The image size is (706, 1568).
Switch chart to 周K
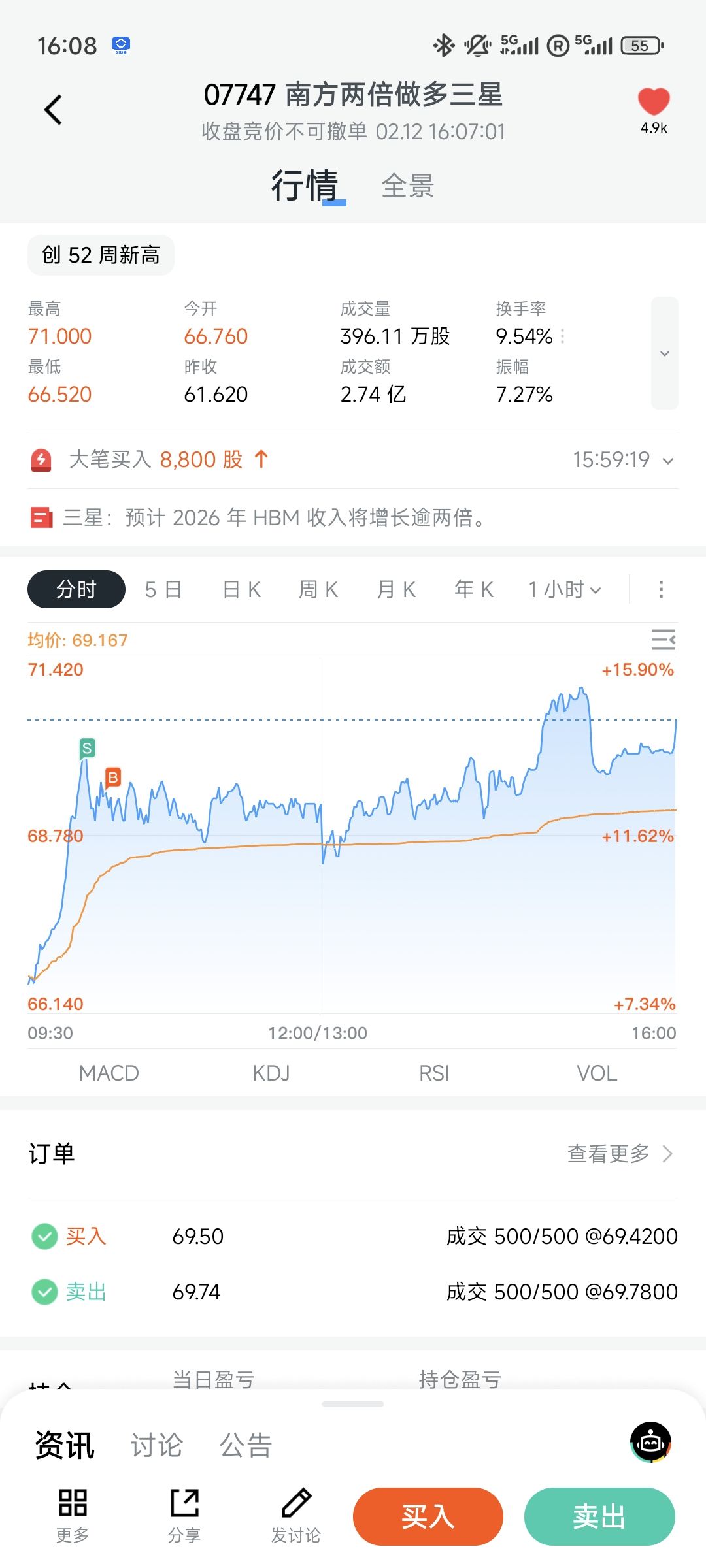[x=318, y=590]
